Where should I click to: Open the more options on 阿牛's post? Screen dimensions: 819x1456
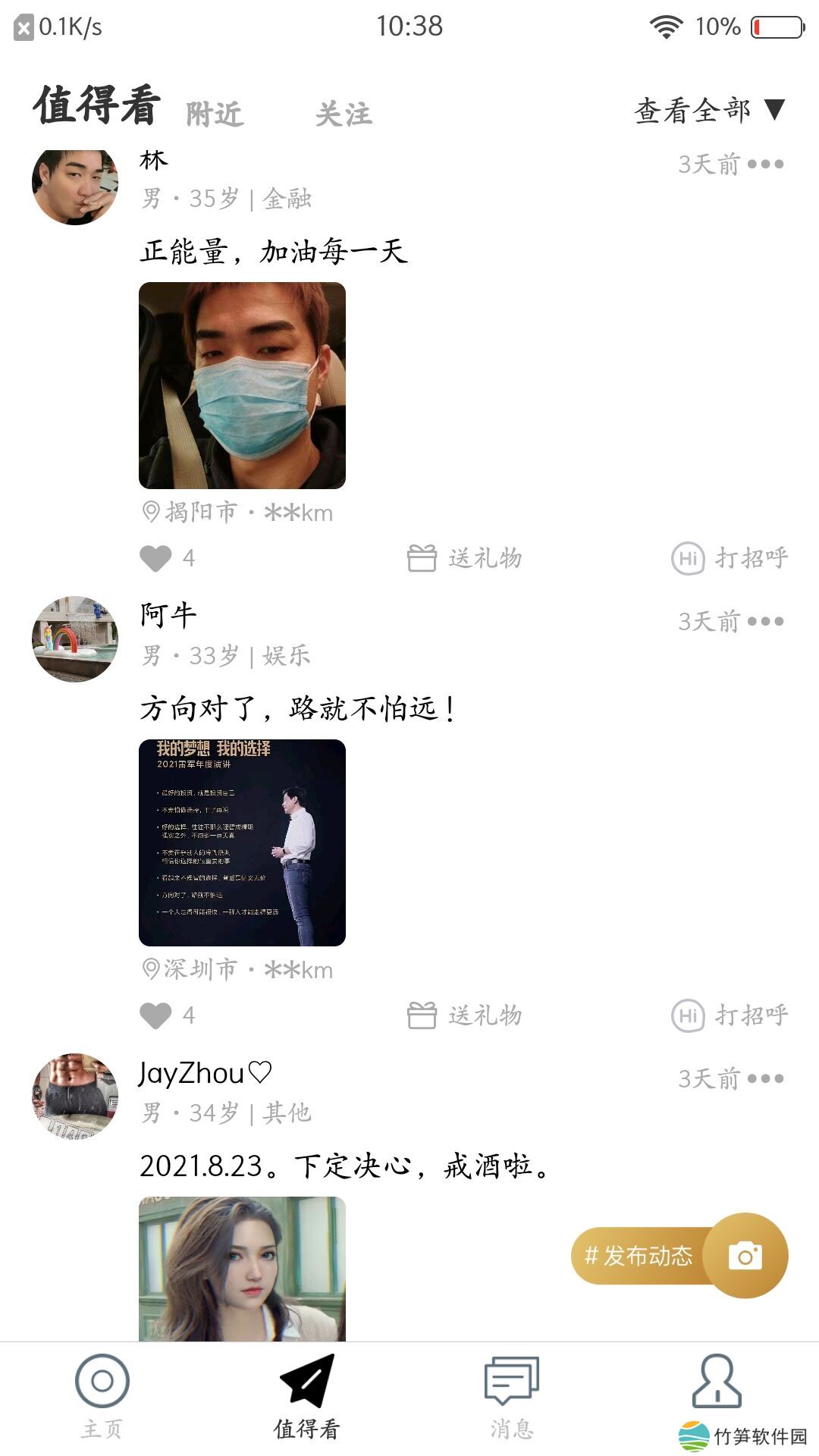coord(765,621)
